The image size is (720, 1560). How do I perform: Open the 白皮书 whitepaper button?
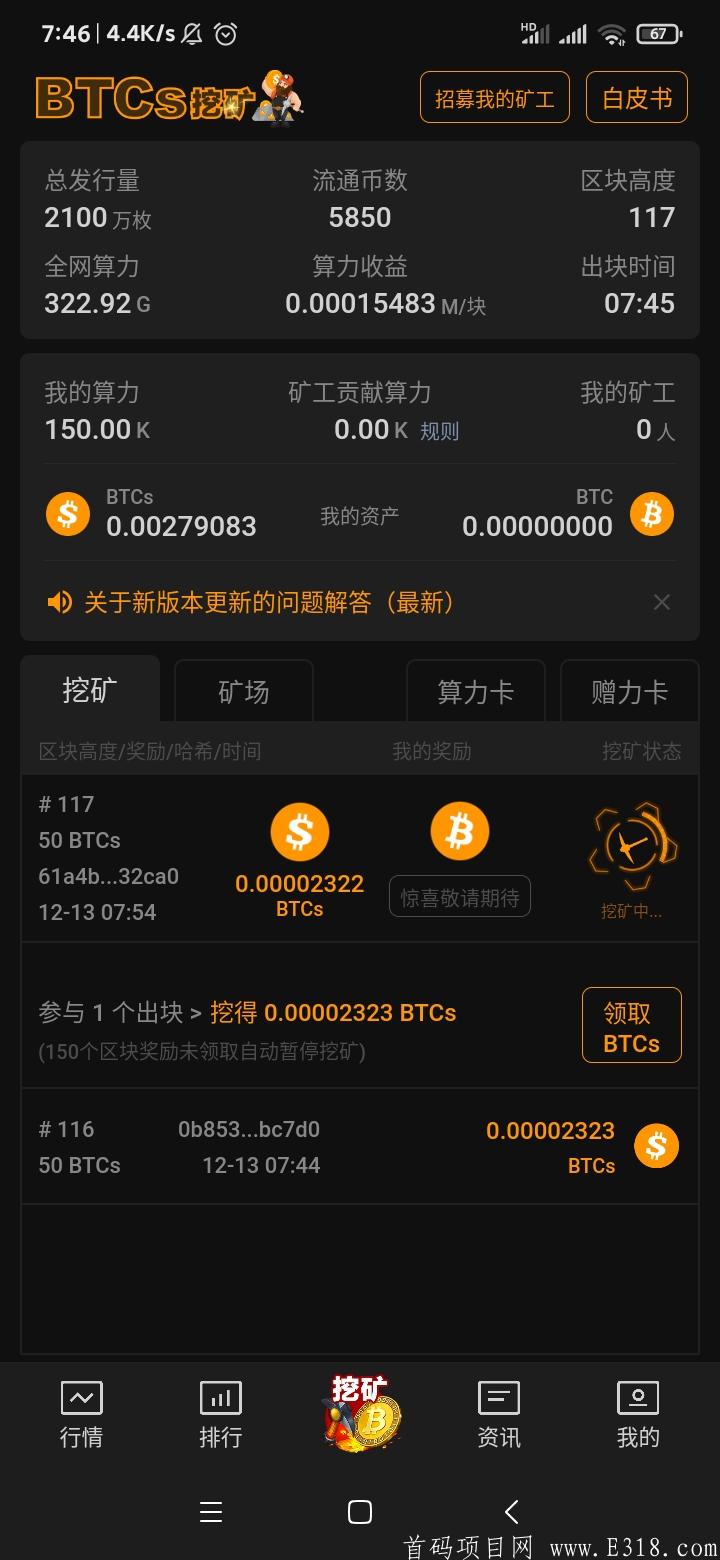[636, 97]
